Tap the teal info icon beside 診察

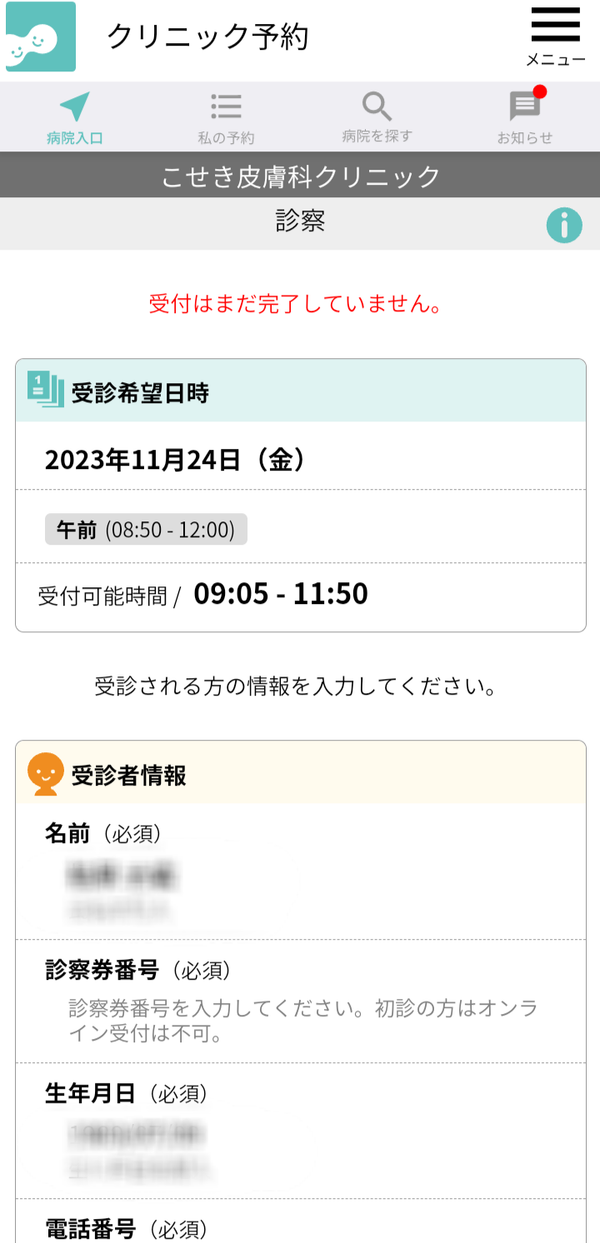tap(564, 225)
